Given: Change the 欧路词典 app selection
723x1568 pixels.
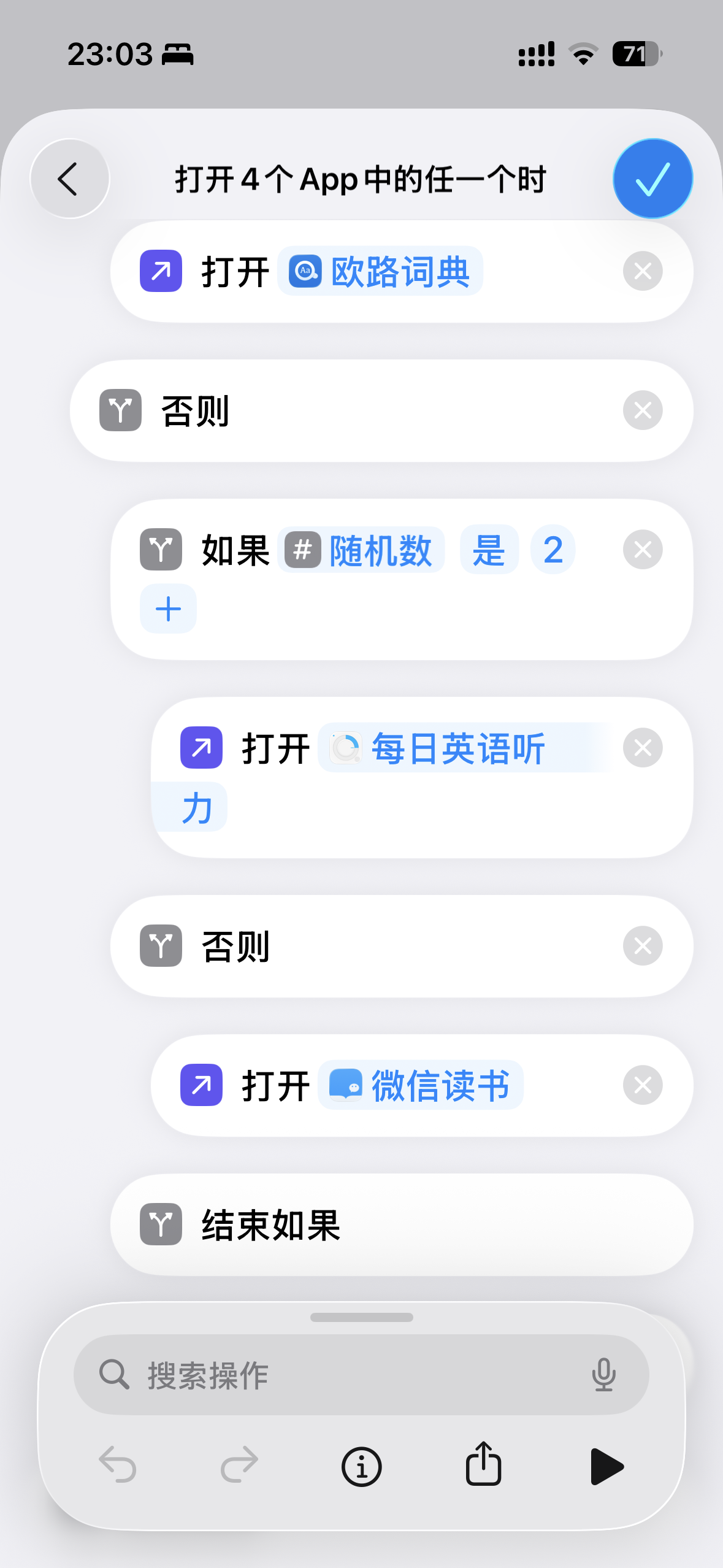Looking at the screenshot, I should point(380,271).
